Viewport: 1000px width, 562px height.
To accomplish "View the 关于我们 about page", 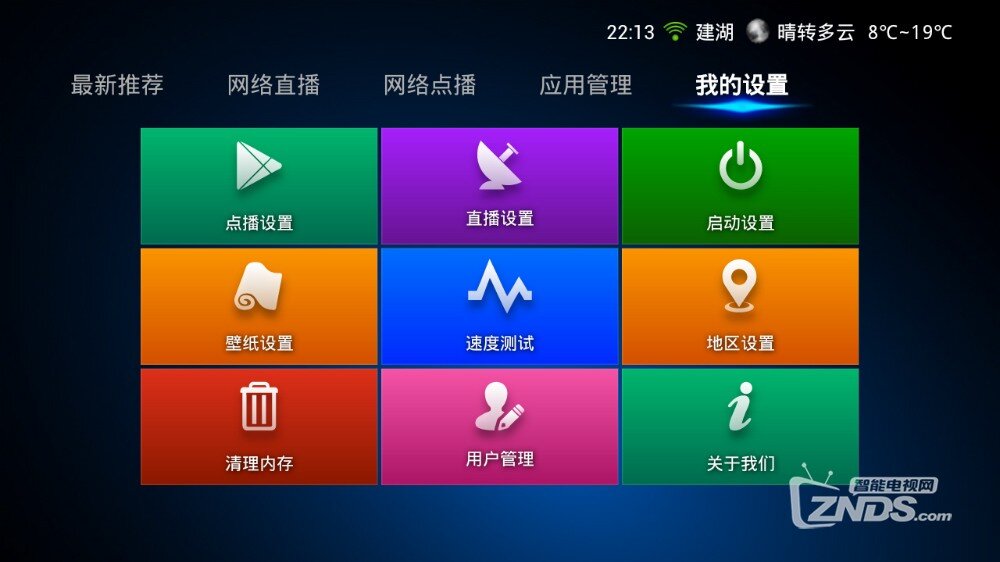I will coord(740,426).
